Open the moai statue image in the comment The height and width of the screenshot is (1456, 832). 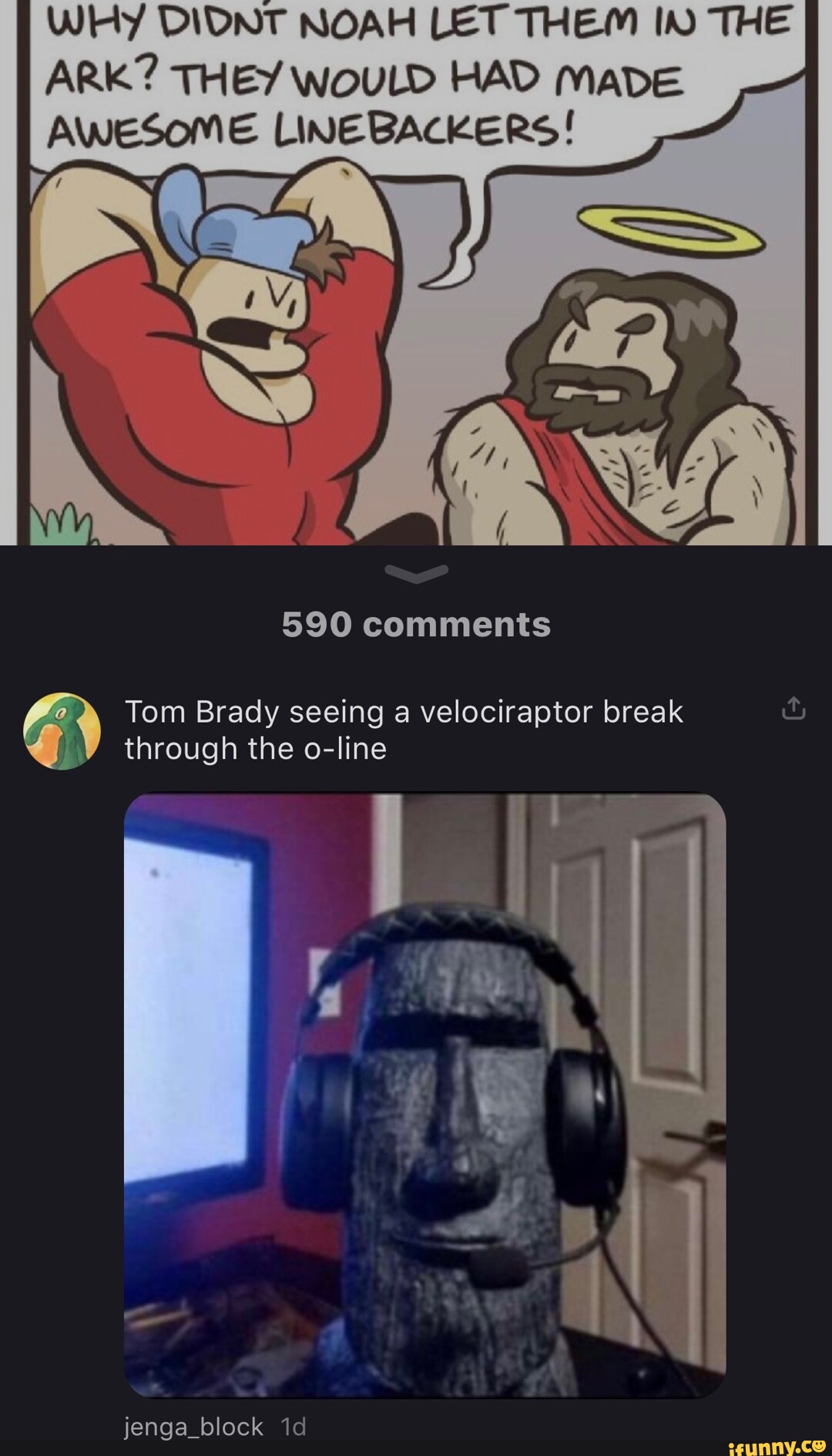coord(424,1095)
